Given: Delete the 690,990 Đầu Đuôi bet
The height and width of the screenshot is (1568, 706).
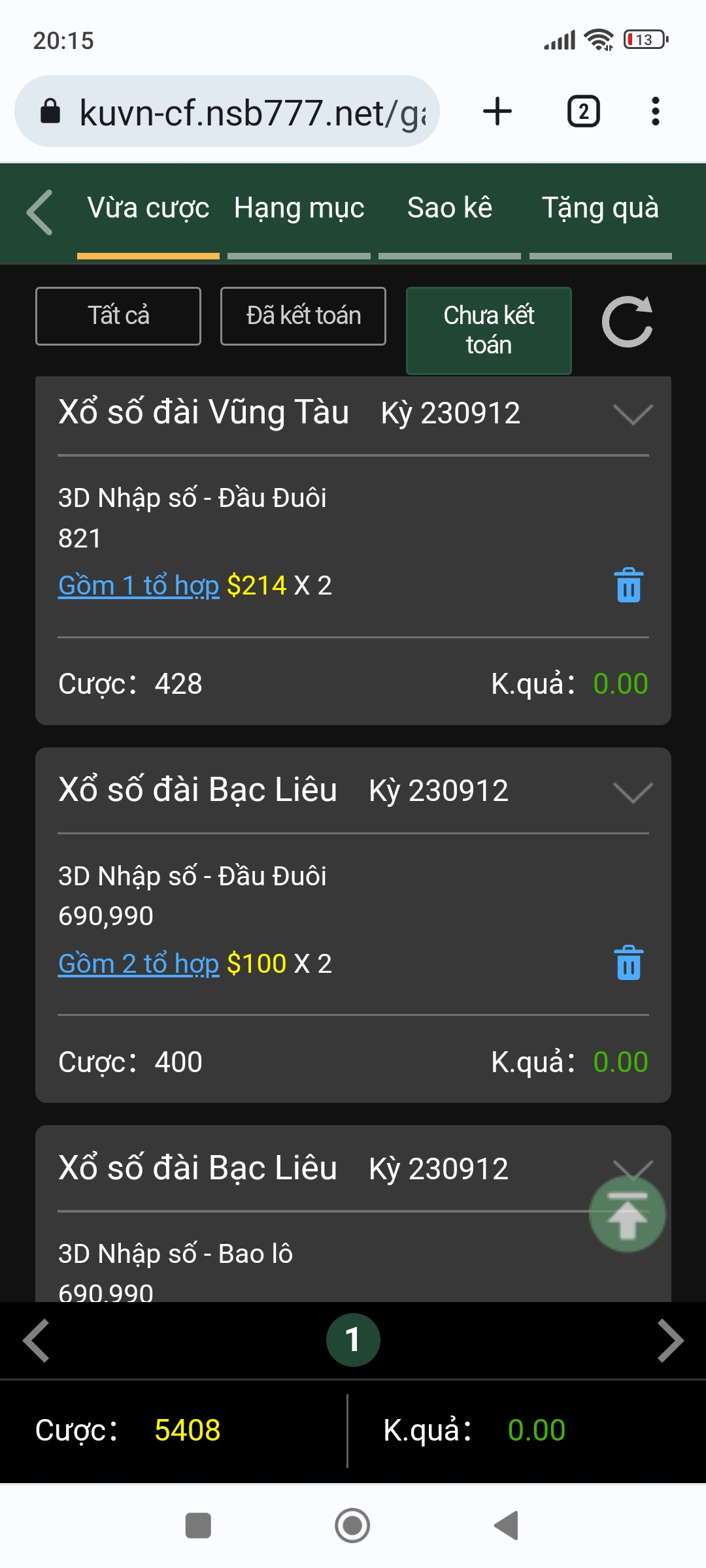Looking at the screenshot, I should point(629,963).
